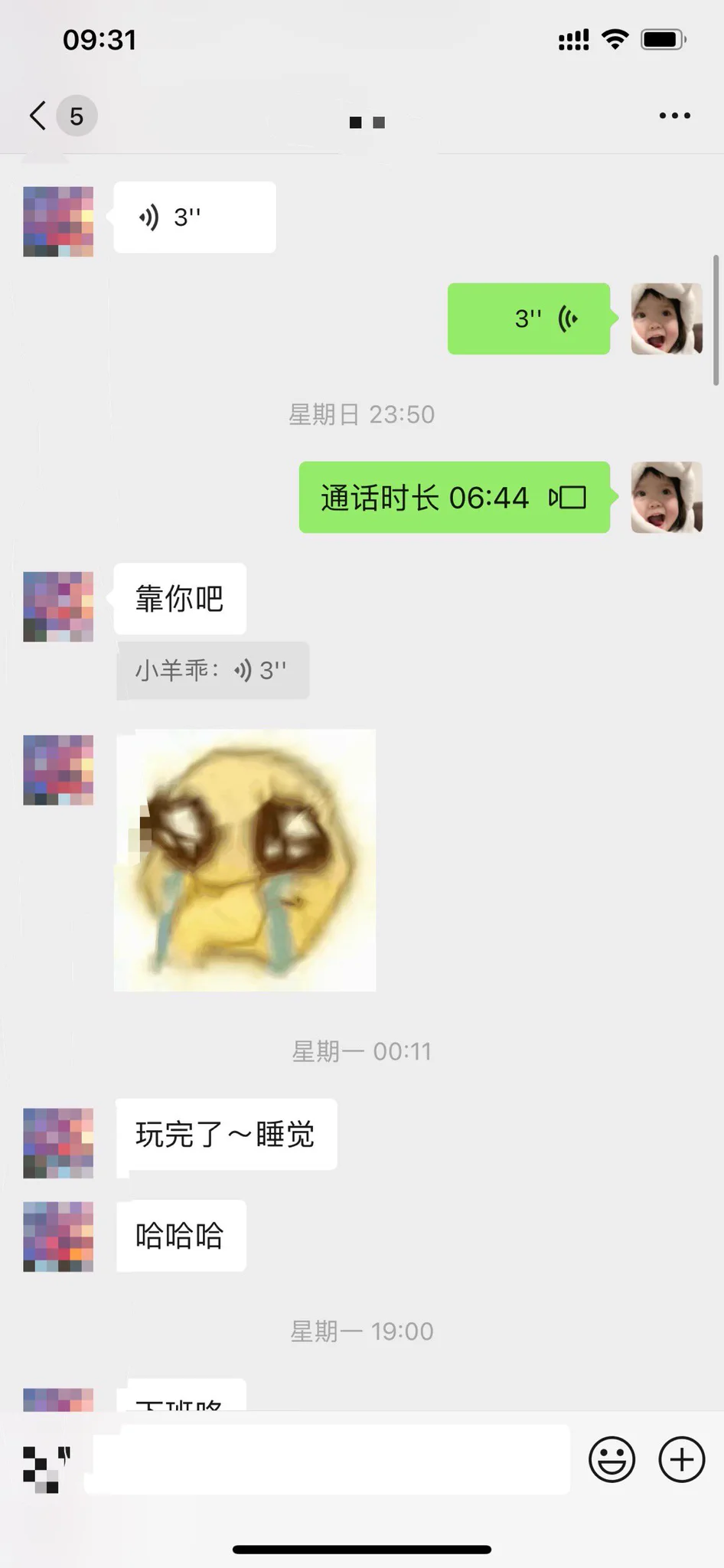Switch to voice input mode
This screenshot has height=1568, width=724.
tap(44, 1459)
